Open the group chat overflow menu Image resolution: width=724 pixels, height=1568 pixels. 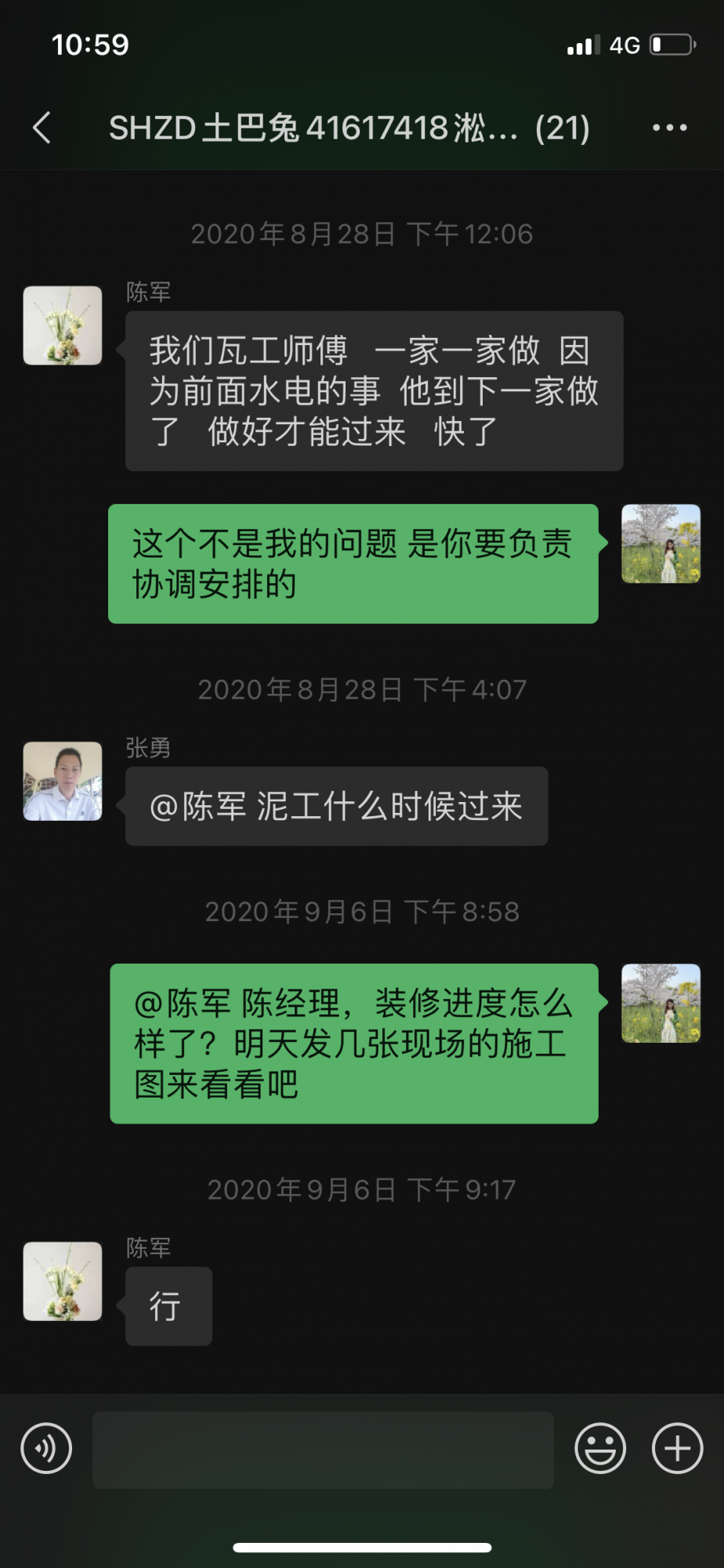tap(670, 128)
